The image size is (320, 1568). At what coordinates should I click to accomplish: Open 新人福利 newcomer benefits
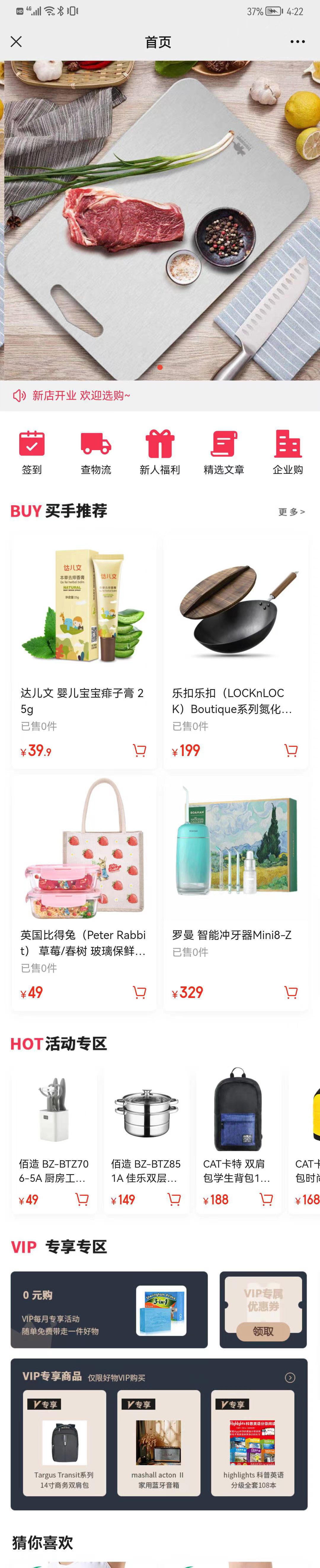(160, 452)
